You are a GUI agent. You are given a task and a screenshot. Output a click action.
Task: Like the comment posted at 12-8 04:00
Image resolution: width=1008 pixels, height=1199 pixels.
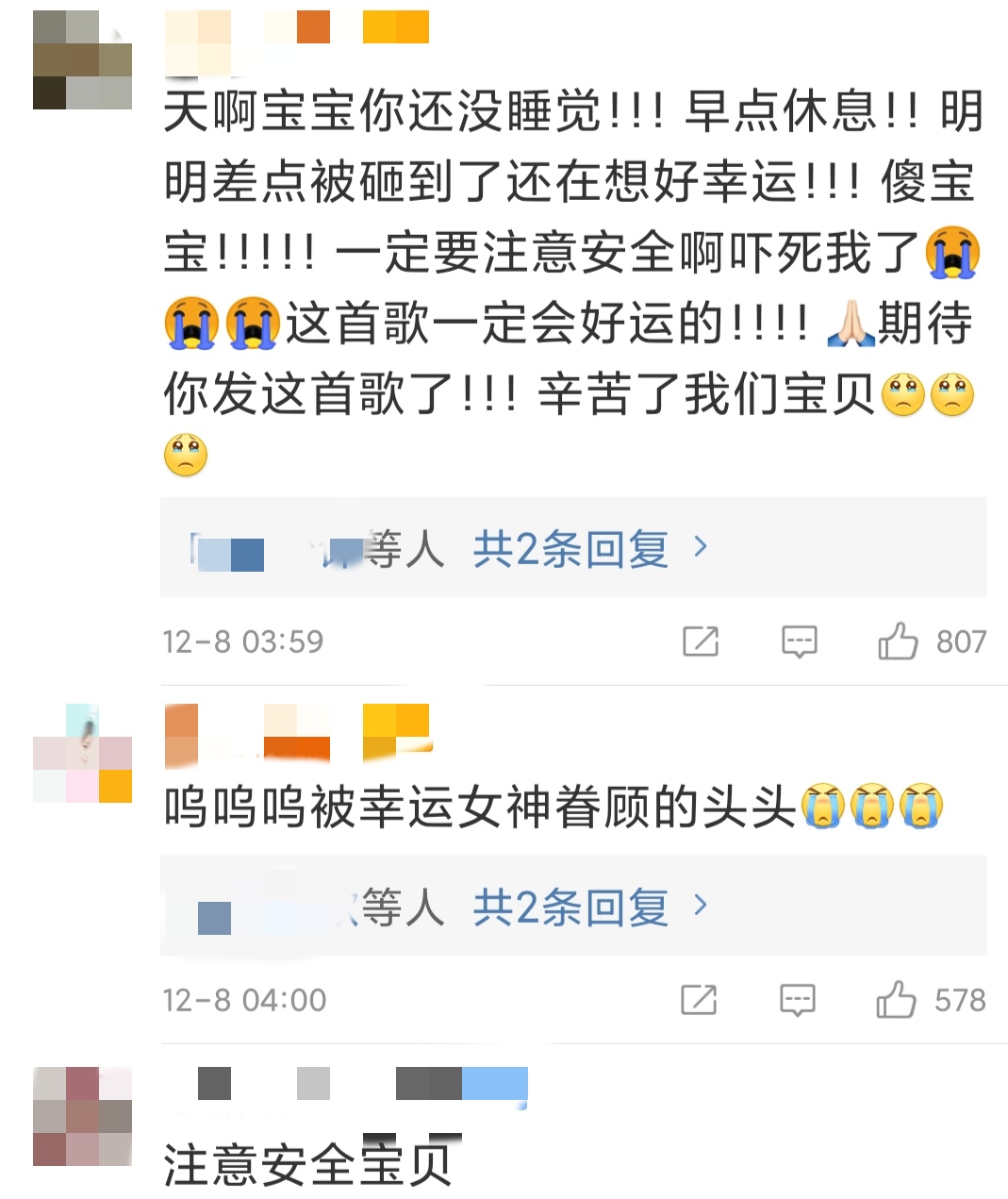(896, 1000)
